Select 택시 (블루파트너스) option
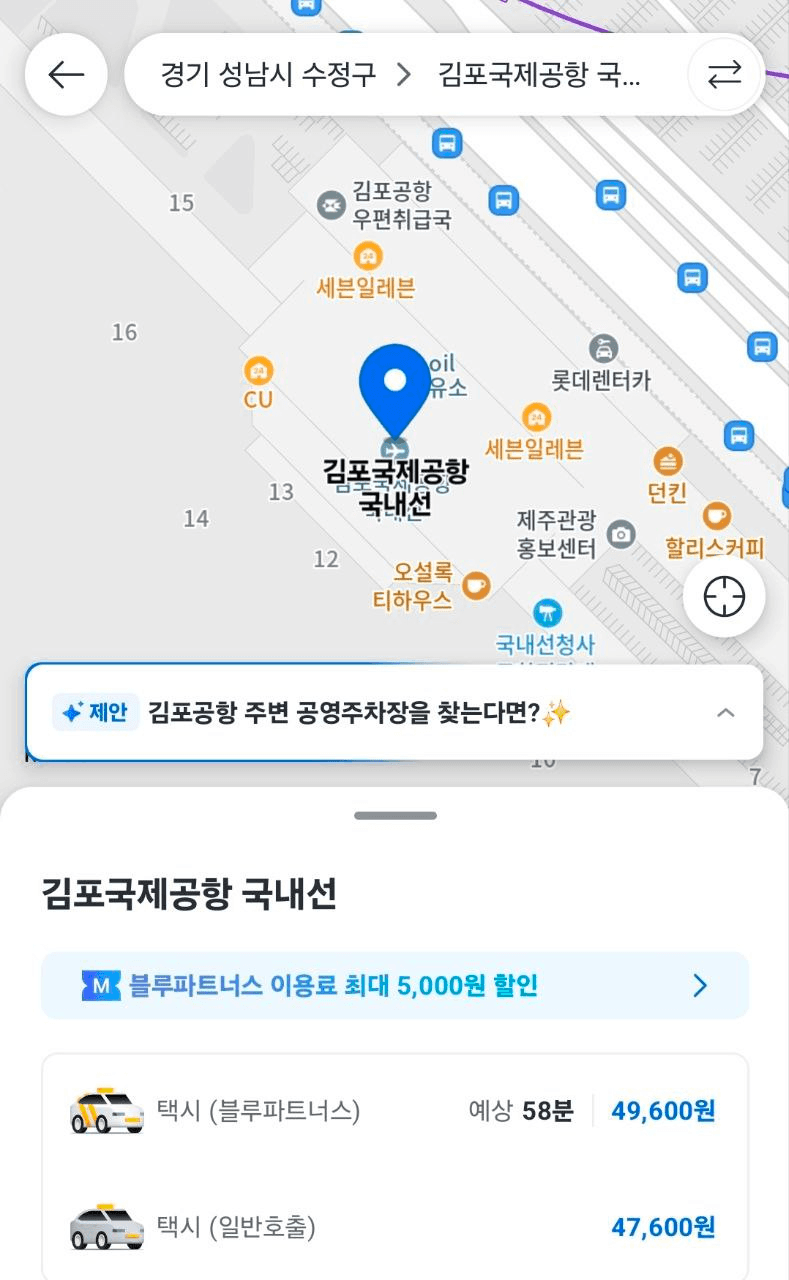 (x=394, y=1111)
